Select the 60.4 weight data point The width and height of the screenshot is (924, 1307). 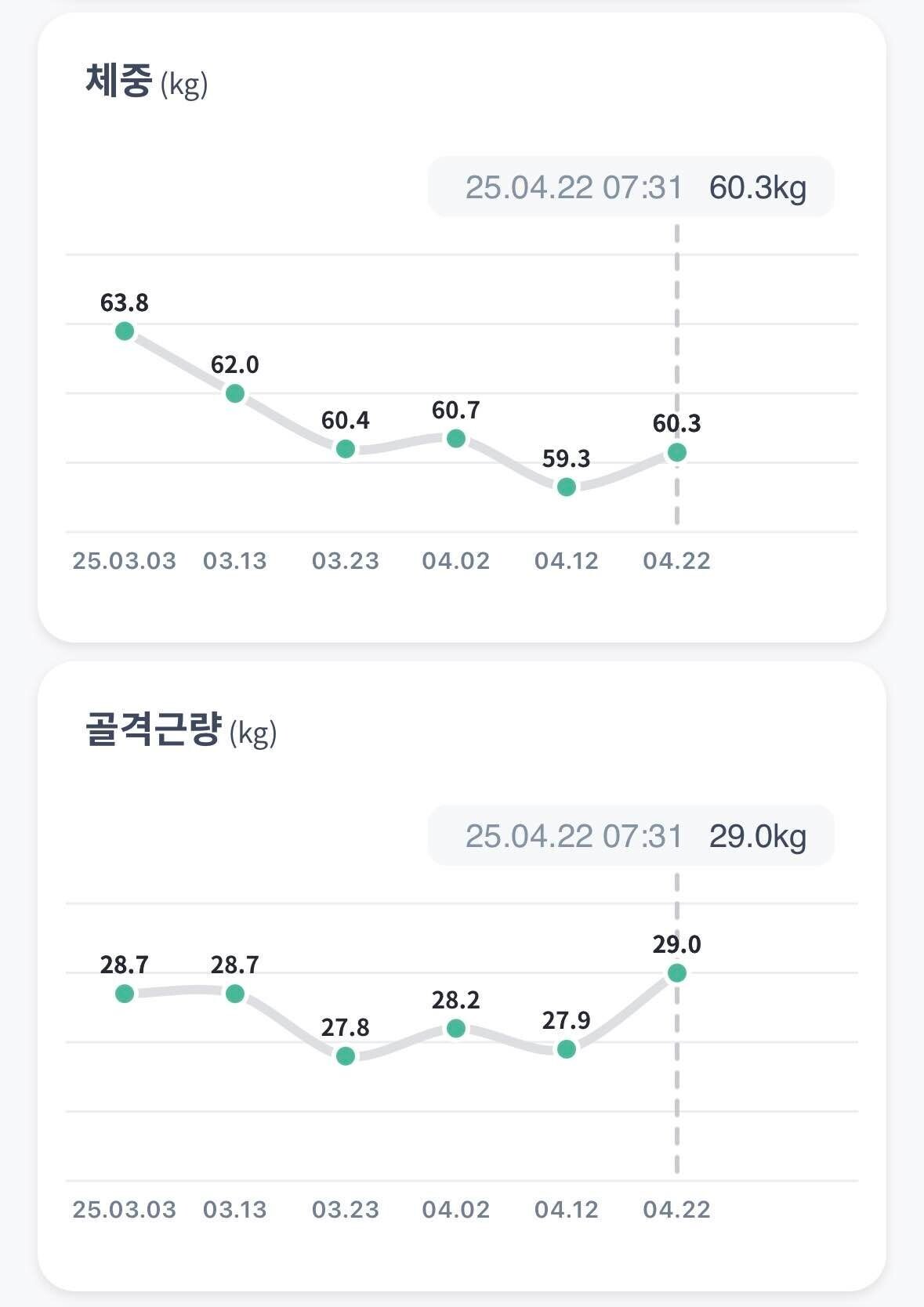(x=346, y=449)
